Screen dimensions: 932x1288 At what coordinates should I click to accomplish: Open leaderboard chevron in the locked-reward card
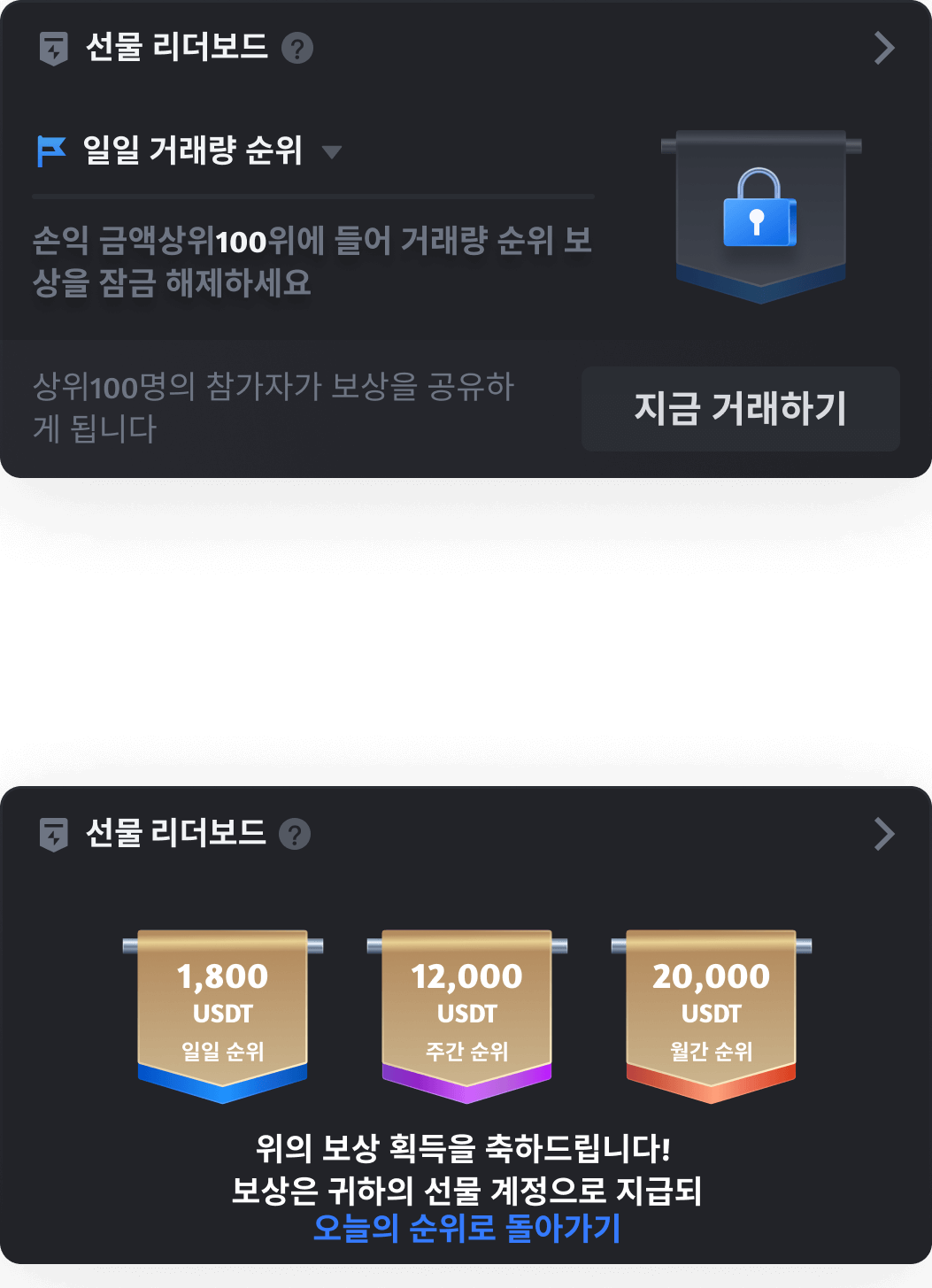pos(883,48)
